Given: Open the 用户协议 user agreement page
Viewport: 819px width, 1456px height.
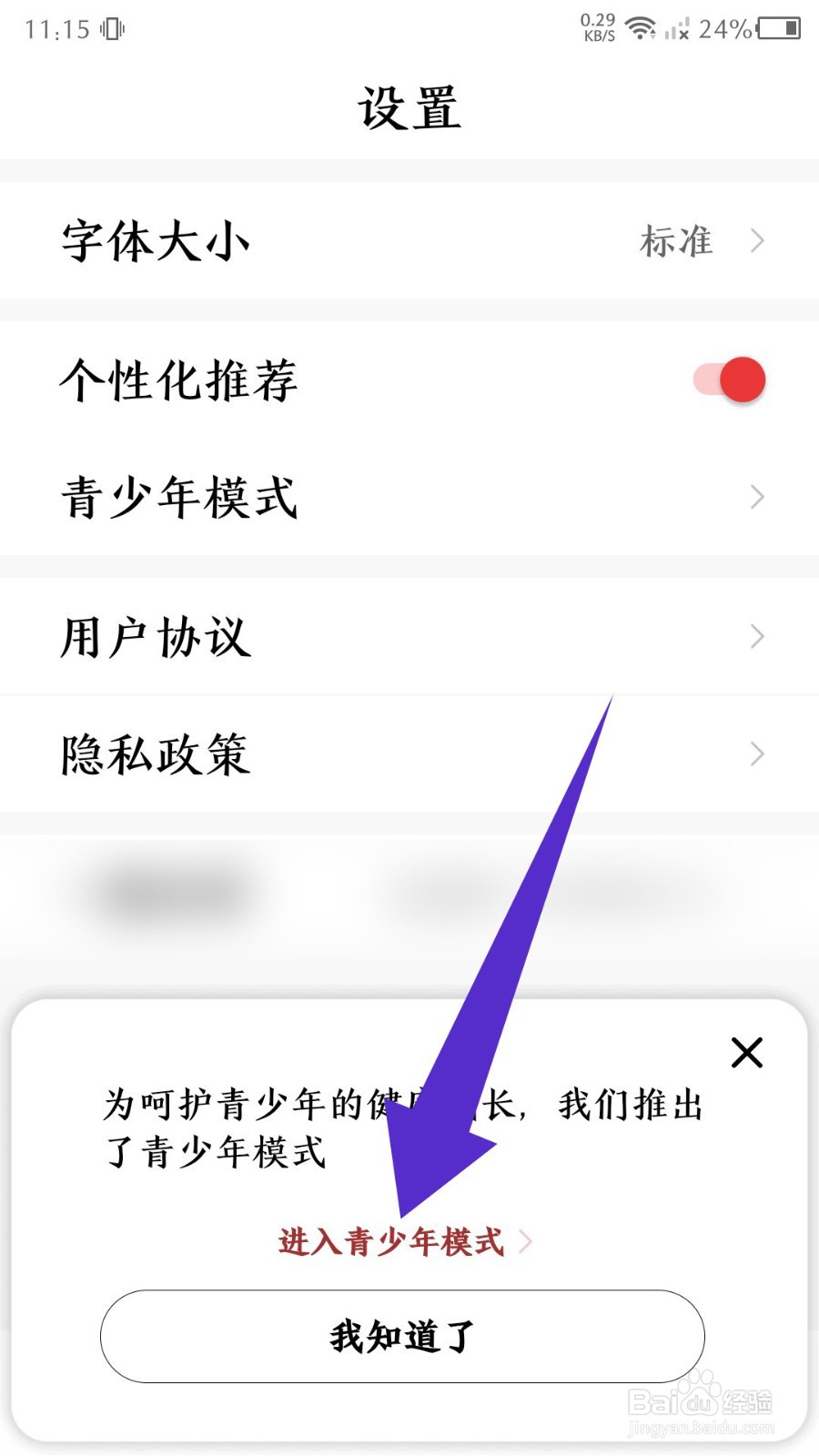Looking at the screenshot, I should pyautogui.click(x=409, y=636).
